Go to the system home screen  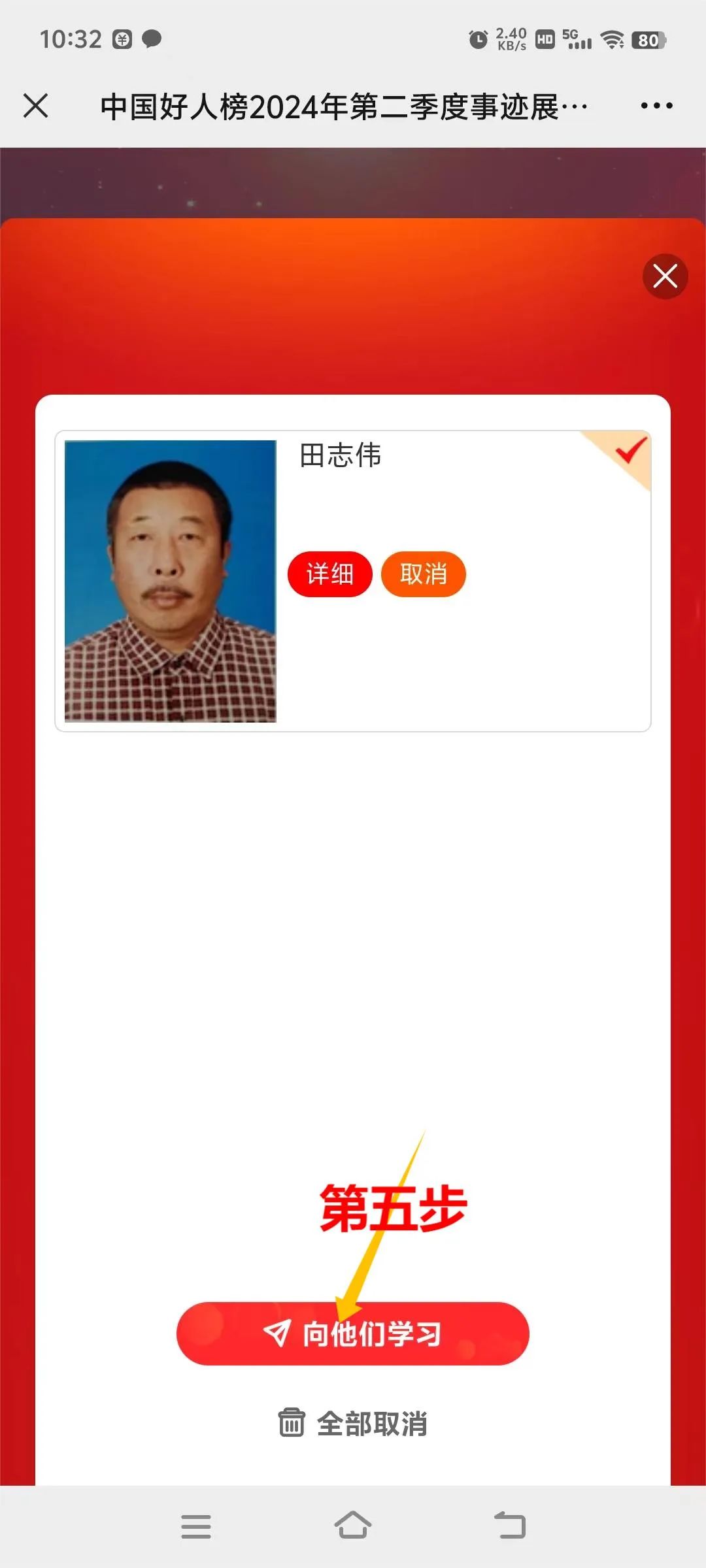353,1526
